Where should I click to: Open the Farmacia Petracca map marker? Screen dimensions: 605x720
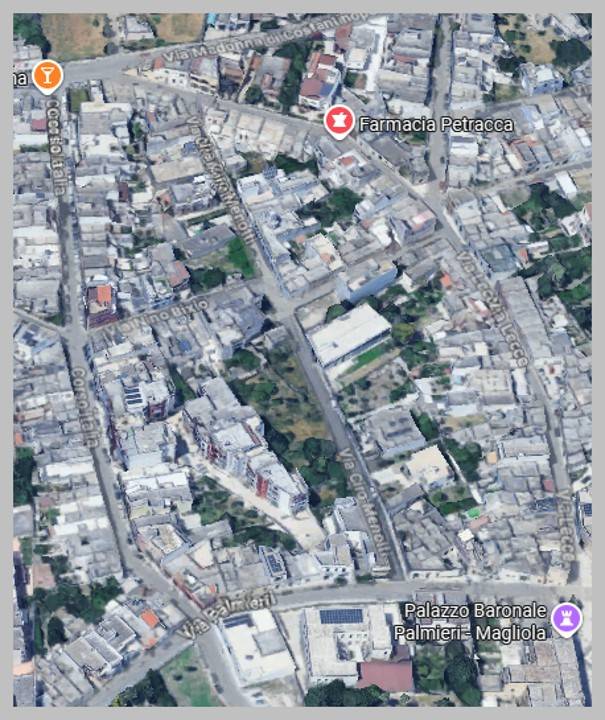[x=339, y=123]
